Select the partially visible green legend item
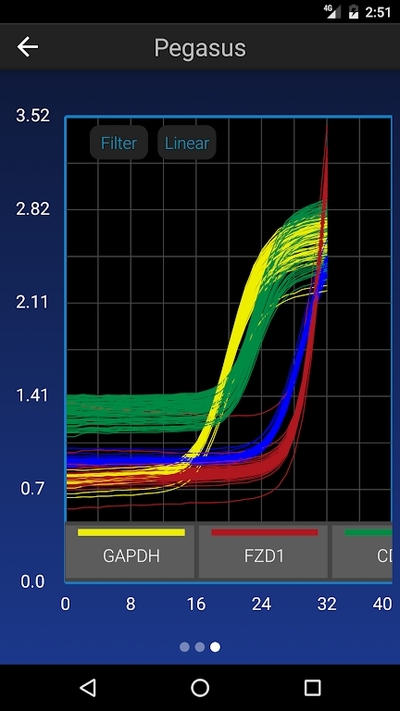This screenshot has height=711, width=400. point(362,551)
